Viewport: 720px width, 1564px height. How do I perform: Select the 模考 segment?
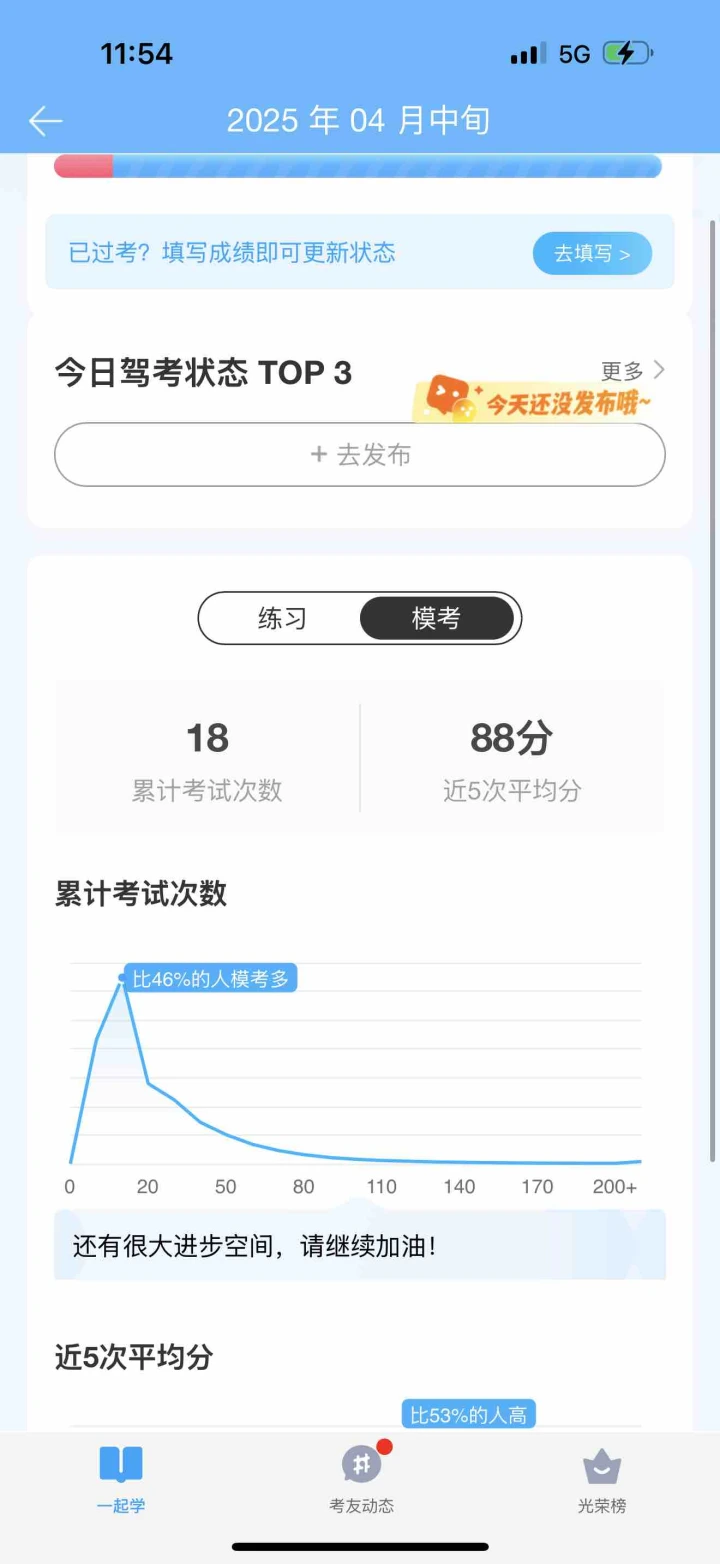[x=436, y=618]
